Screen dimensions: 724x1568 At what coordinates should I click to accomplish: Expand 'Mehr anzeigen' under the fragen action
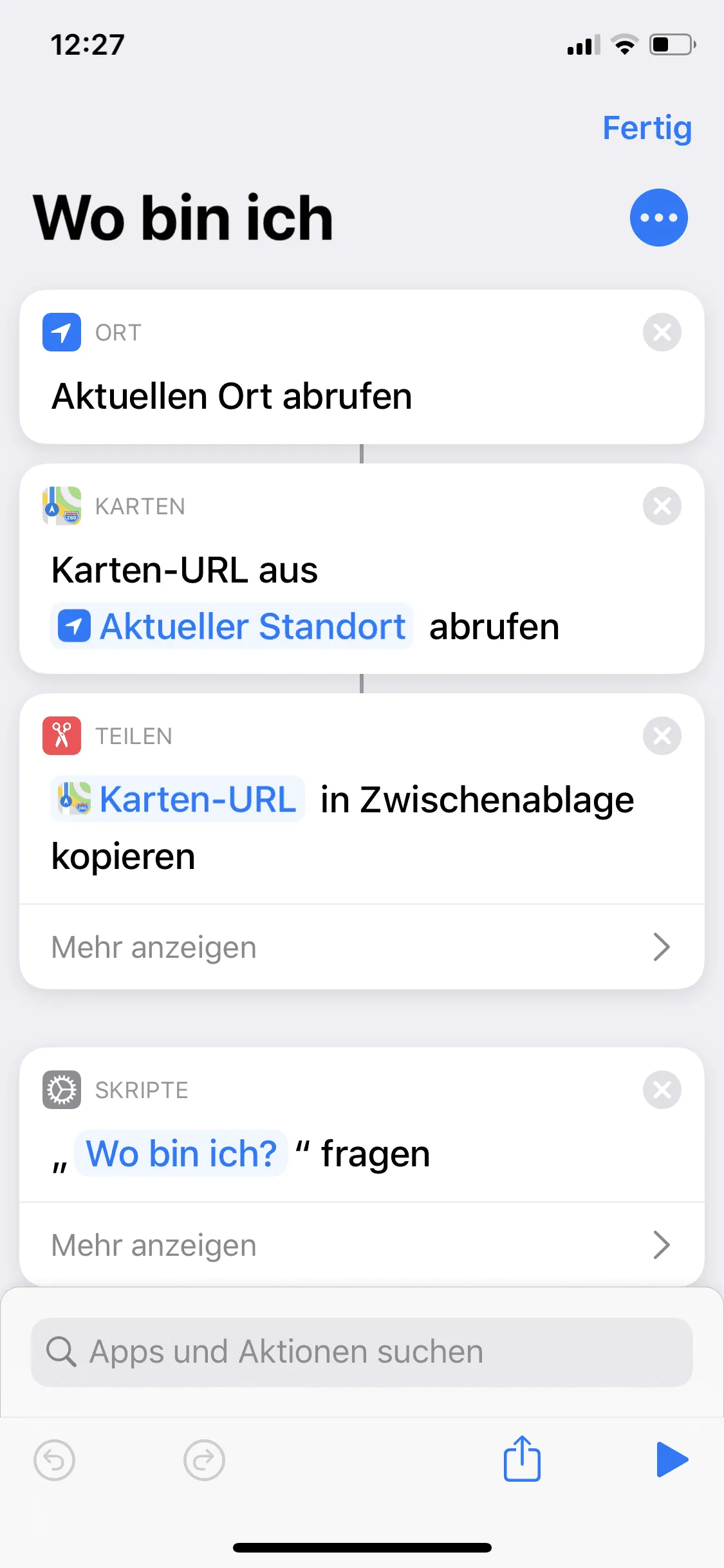tap(362, 1245)
